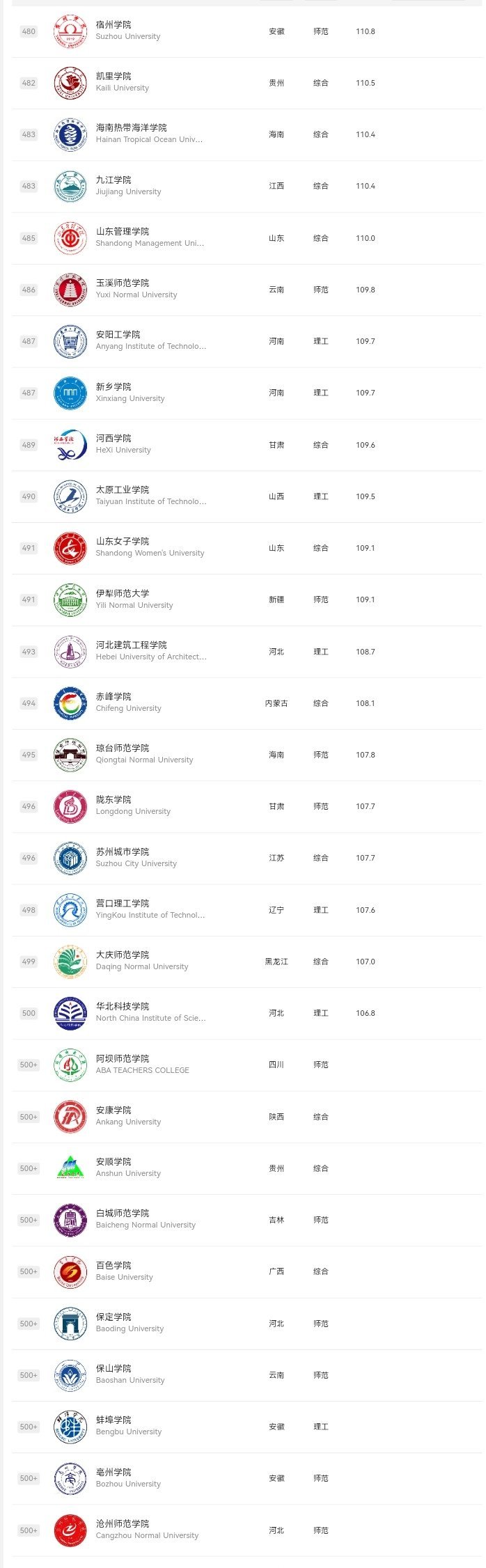Open Cangzhou Normal University

pos(147,1529)
